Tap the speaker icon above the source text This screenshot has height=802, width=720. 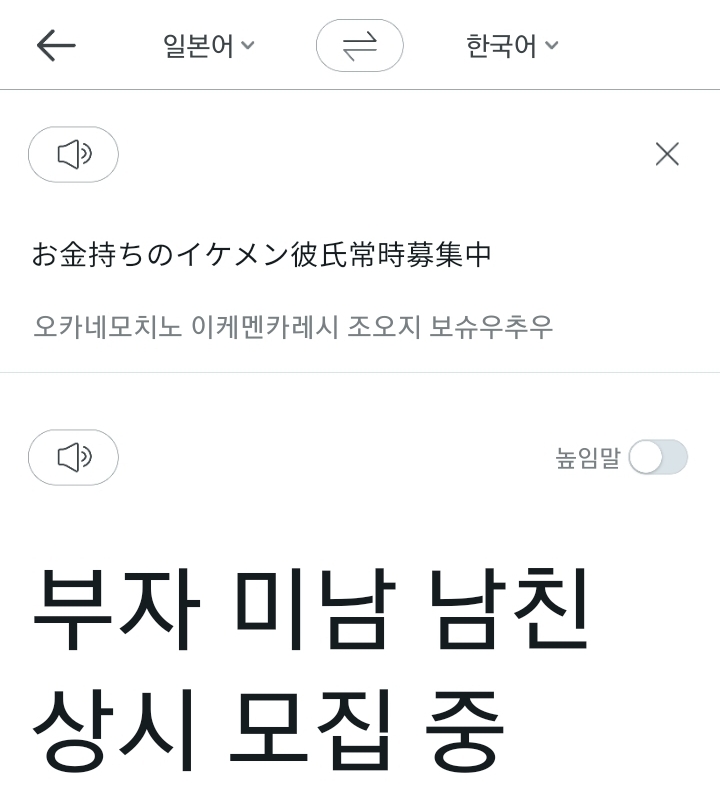73,154
